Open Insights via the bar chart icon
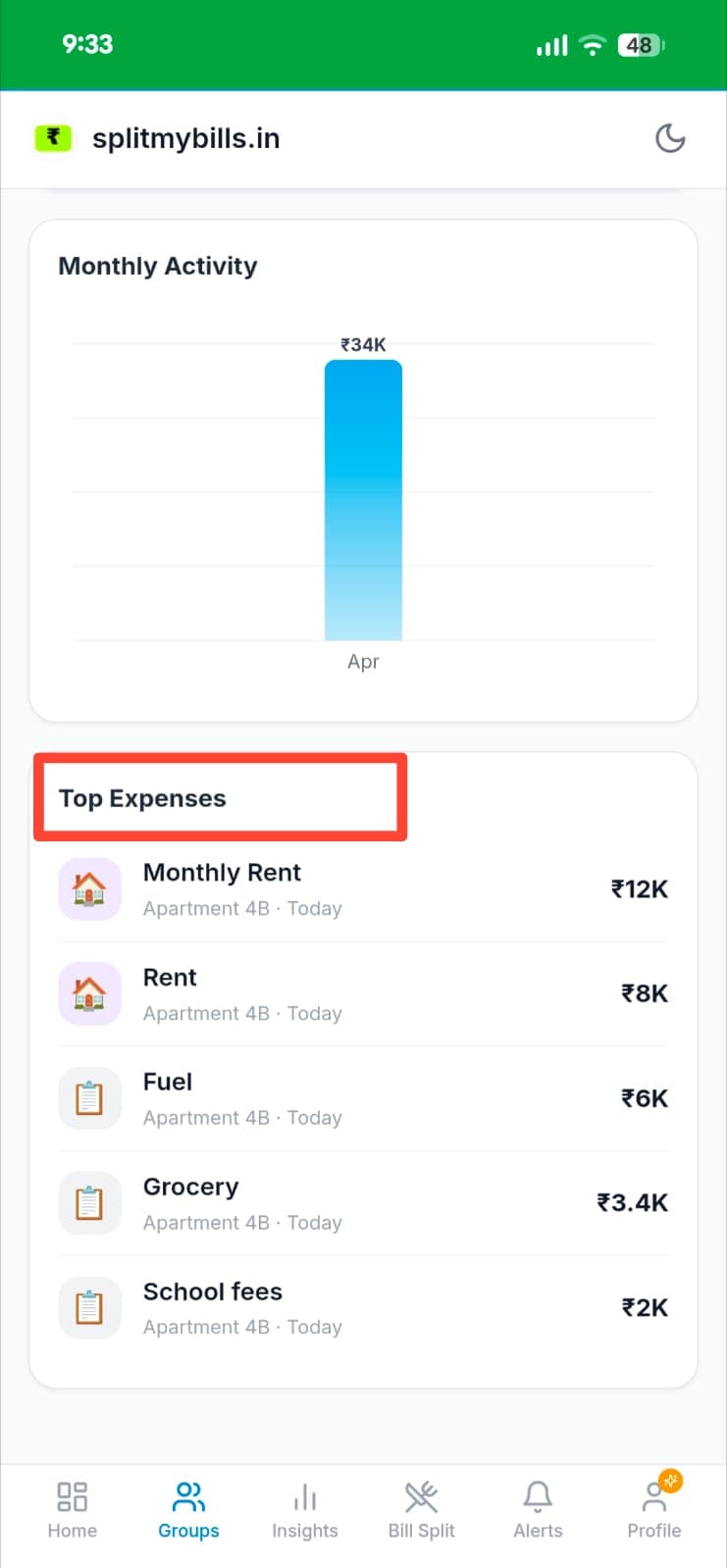 (x=304, y=1495)
